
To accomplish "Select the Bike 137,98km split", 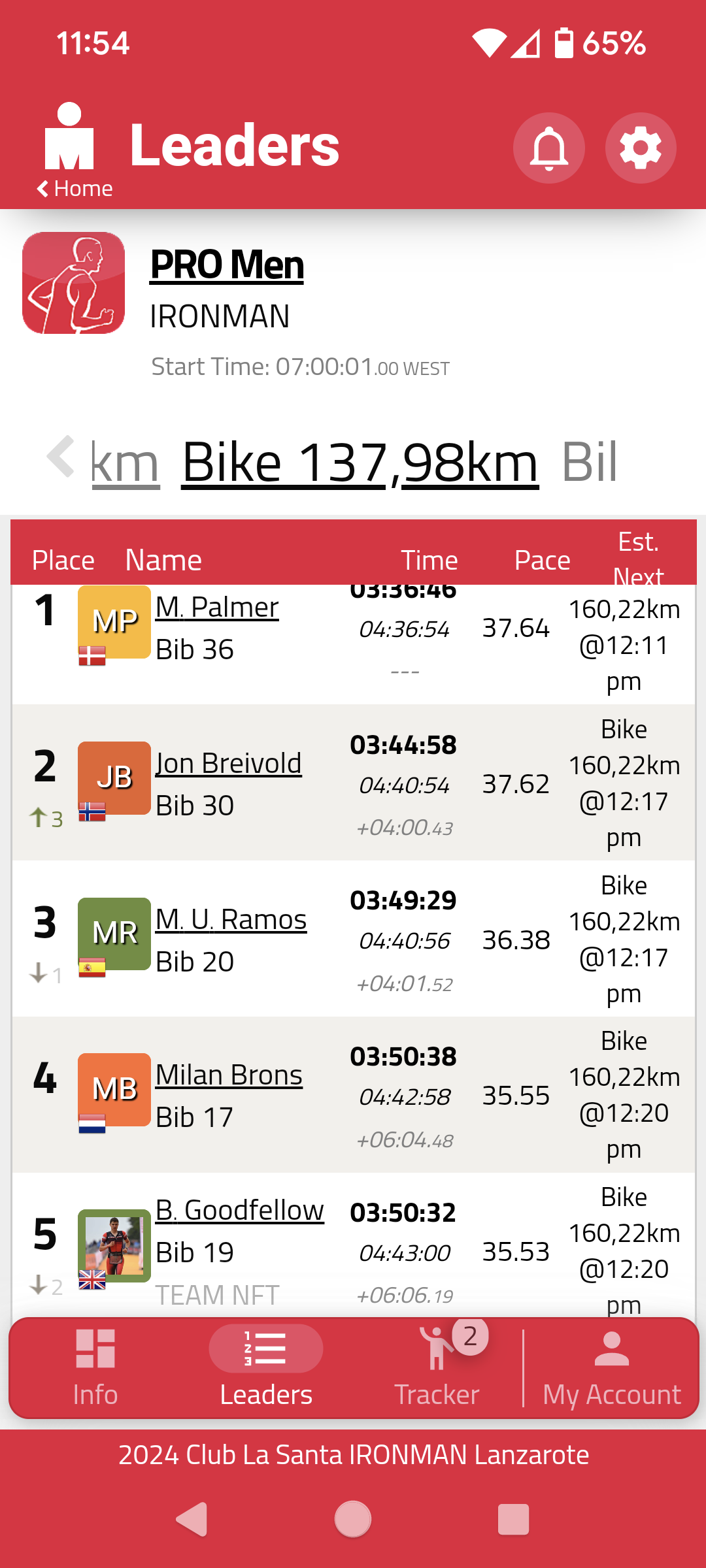I will 360,463.
